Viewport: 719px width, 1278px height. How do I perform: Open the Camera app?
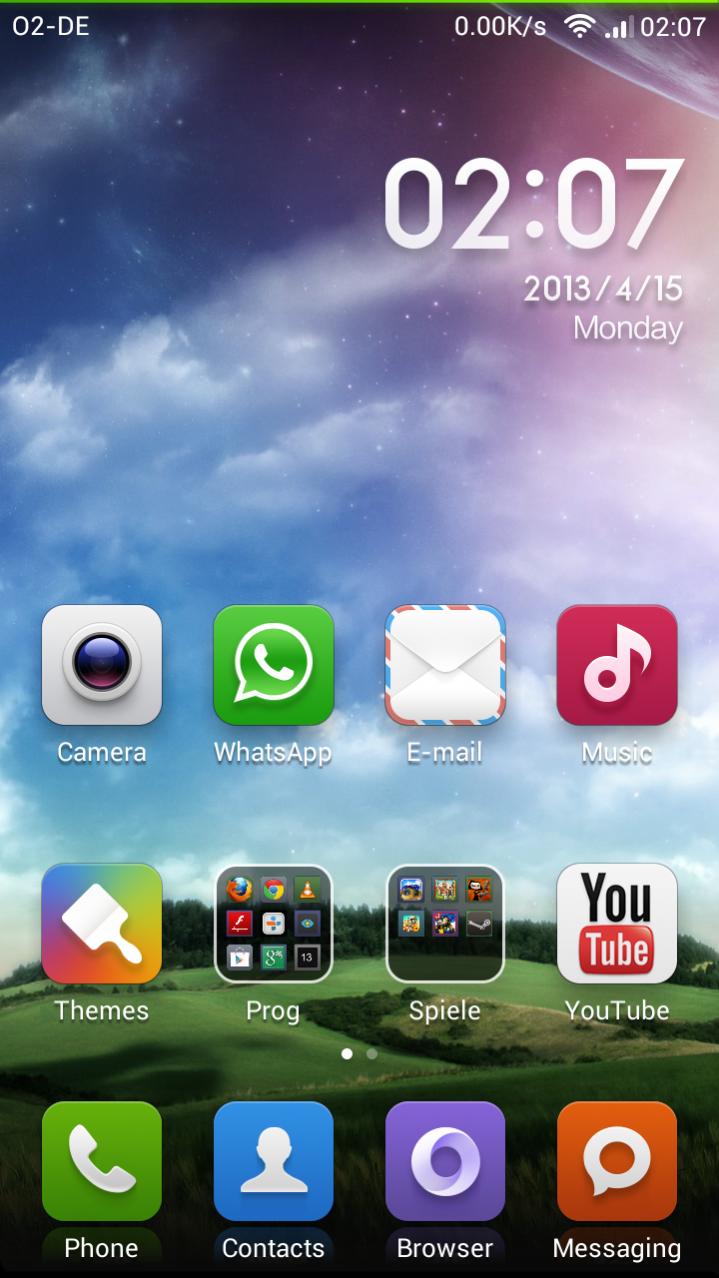click(x=101, y=665)
